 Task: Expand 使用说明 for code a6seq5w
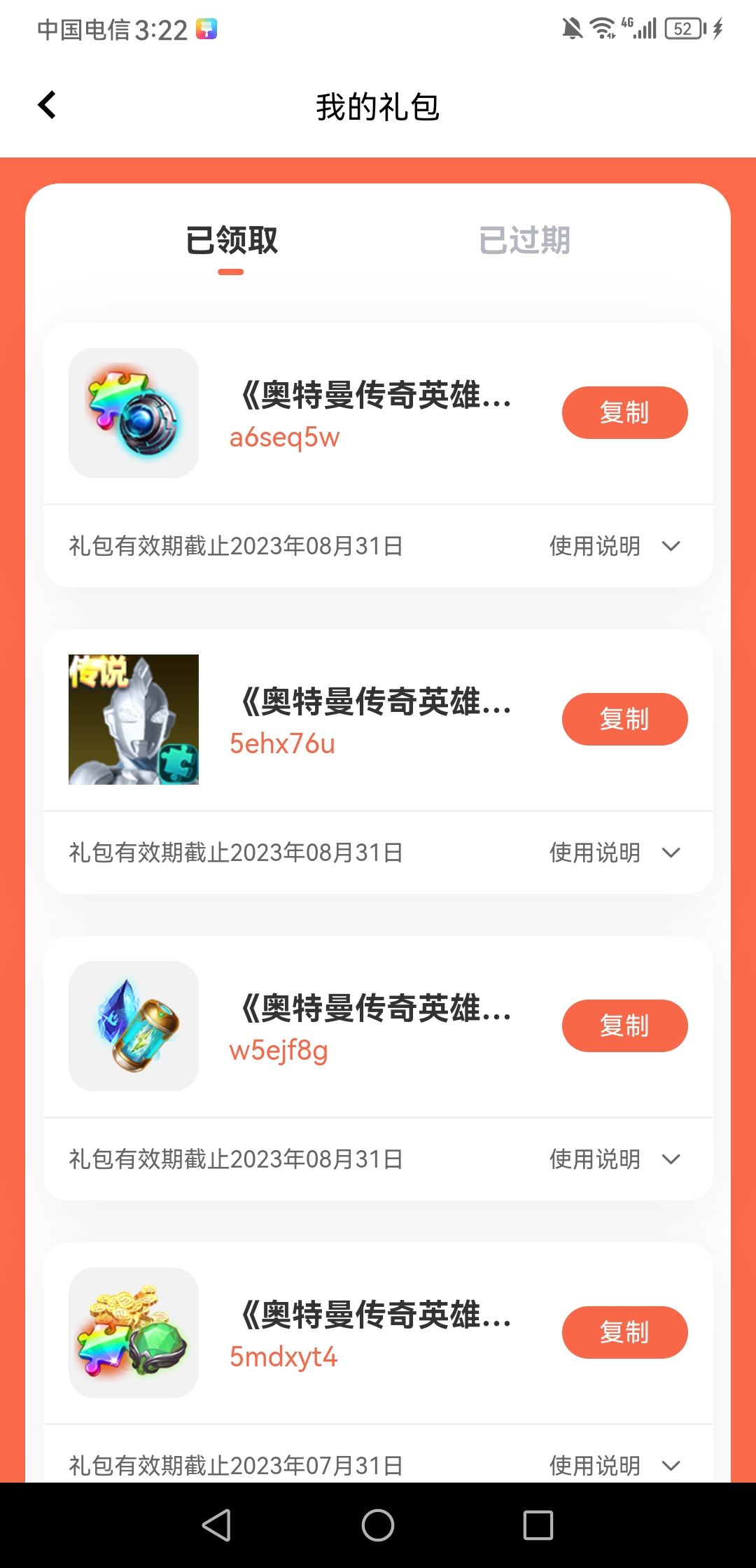615,546
